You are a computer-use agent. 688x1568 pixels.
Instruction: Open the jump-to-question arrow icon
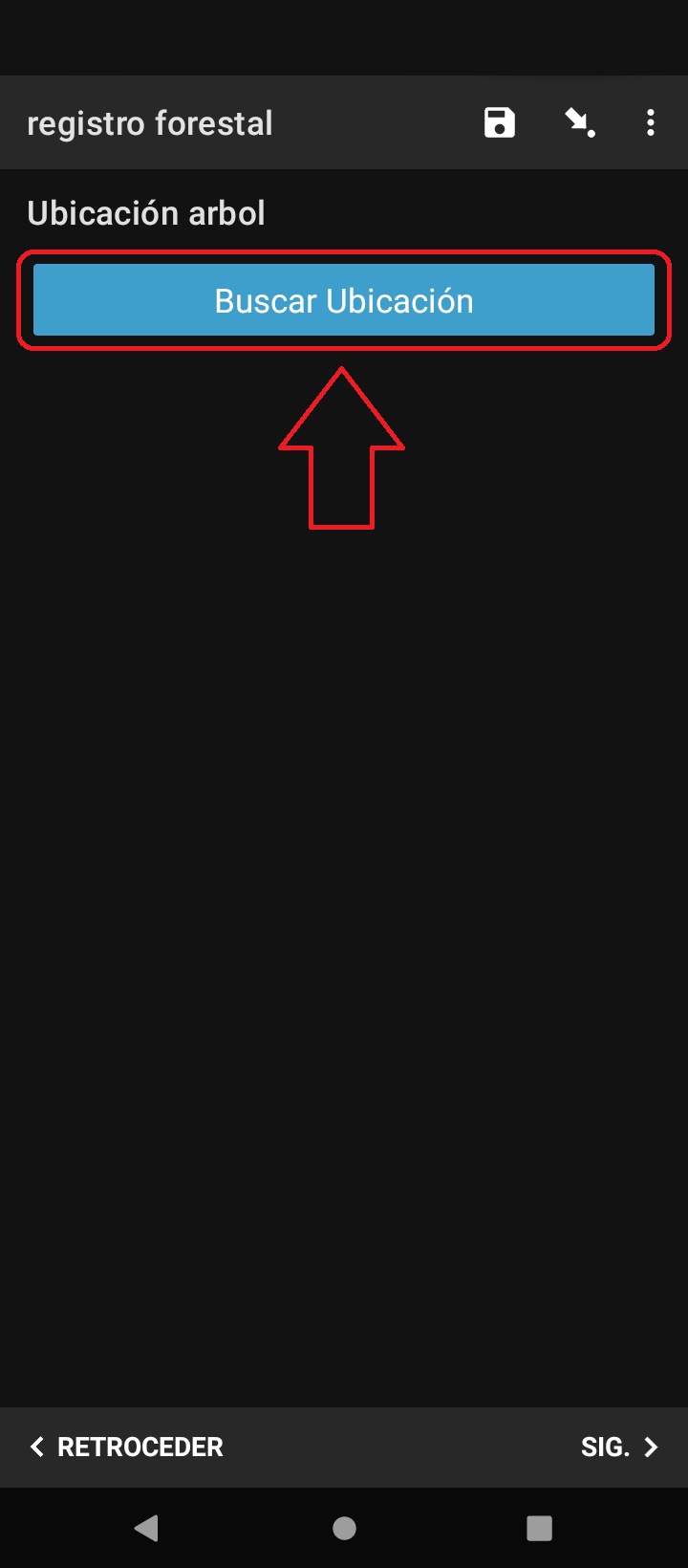[x=579, y=123]
